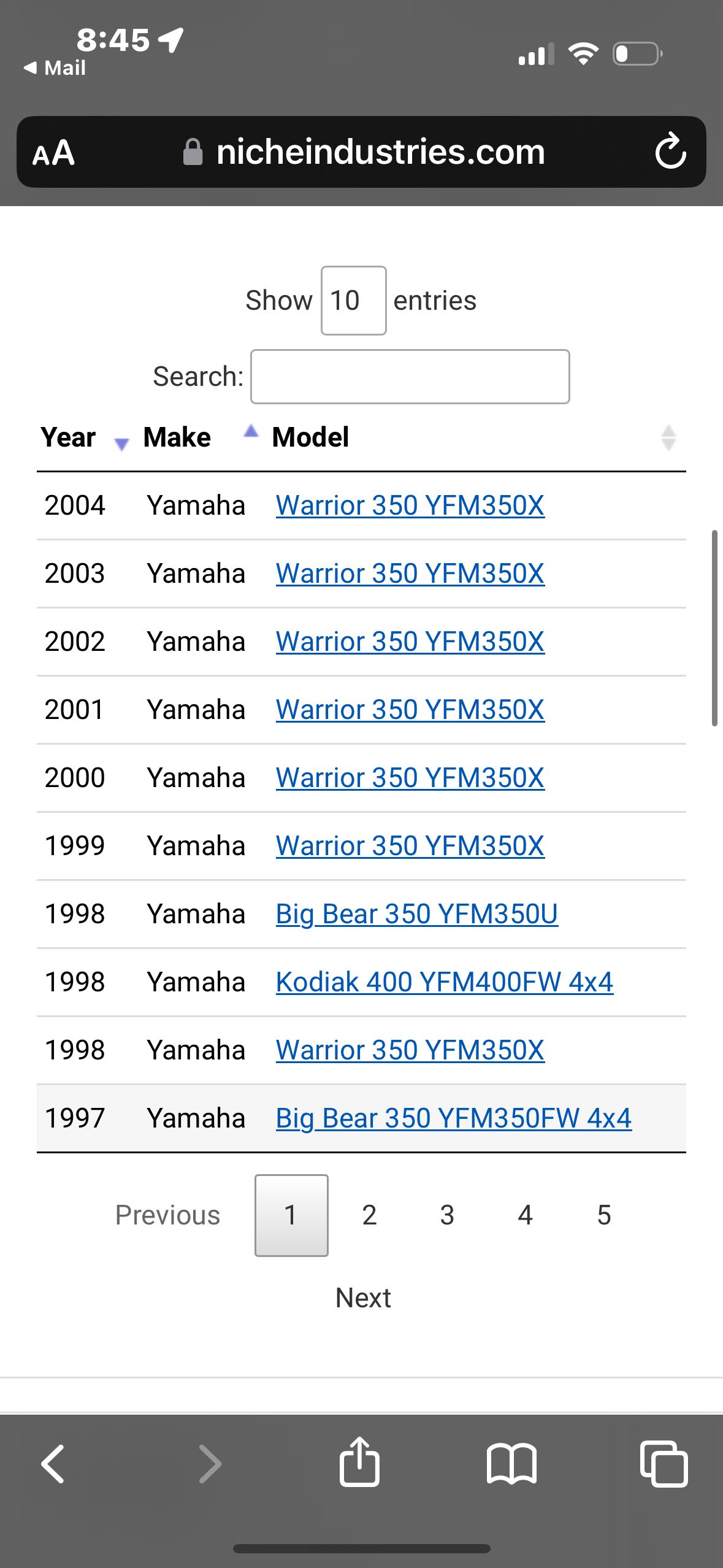Go to page 2 of results
Image resolution: width=723 pixels, height=1568 pixels.
click(x=369, y=1215)
